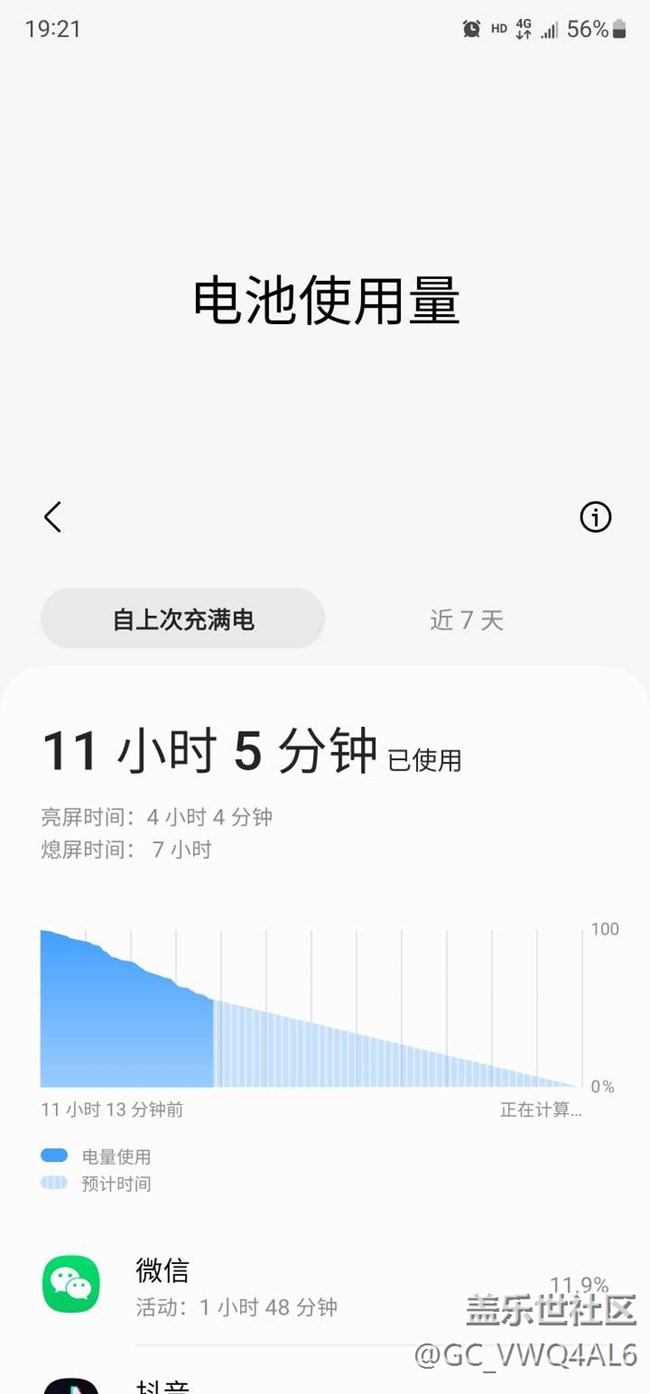The height and width of the screenshot is (1394, 650).
Task: Switch to the 近 7 天 tab
Action: (467, 620)
